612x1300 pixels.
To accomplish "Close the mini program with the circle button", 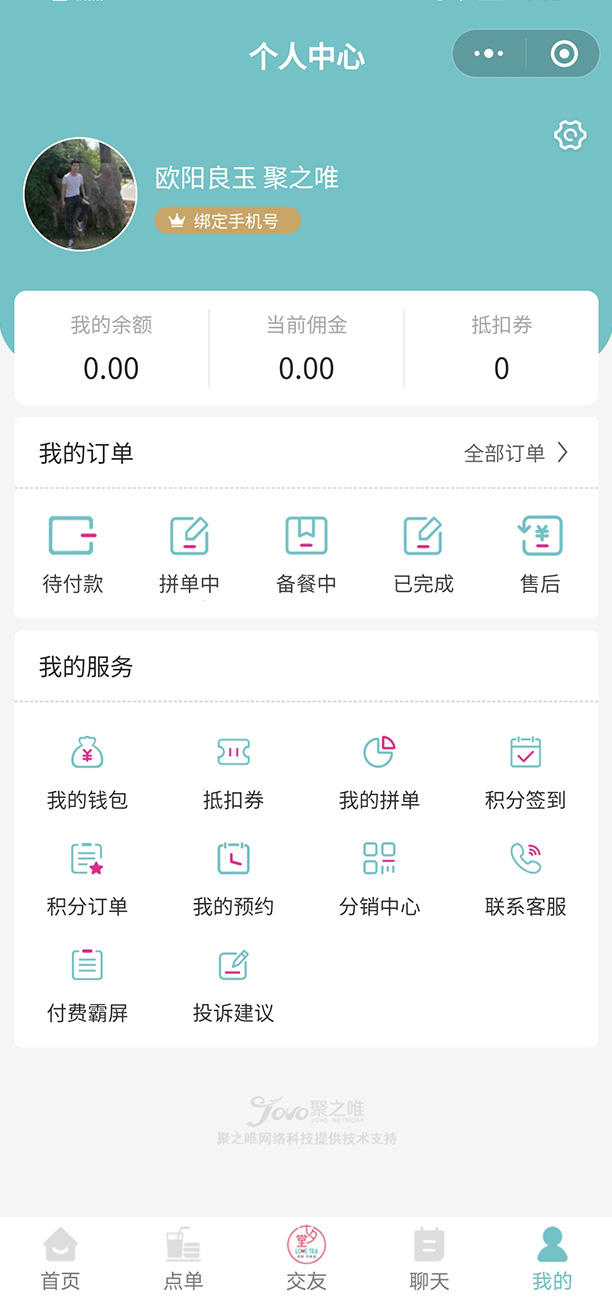I will [x=564, y=54].
